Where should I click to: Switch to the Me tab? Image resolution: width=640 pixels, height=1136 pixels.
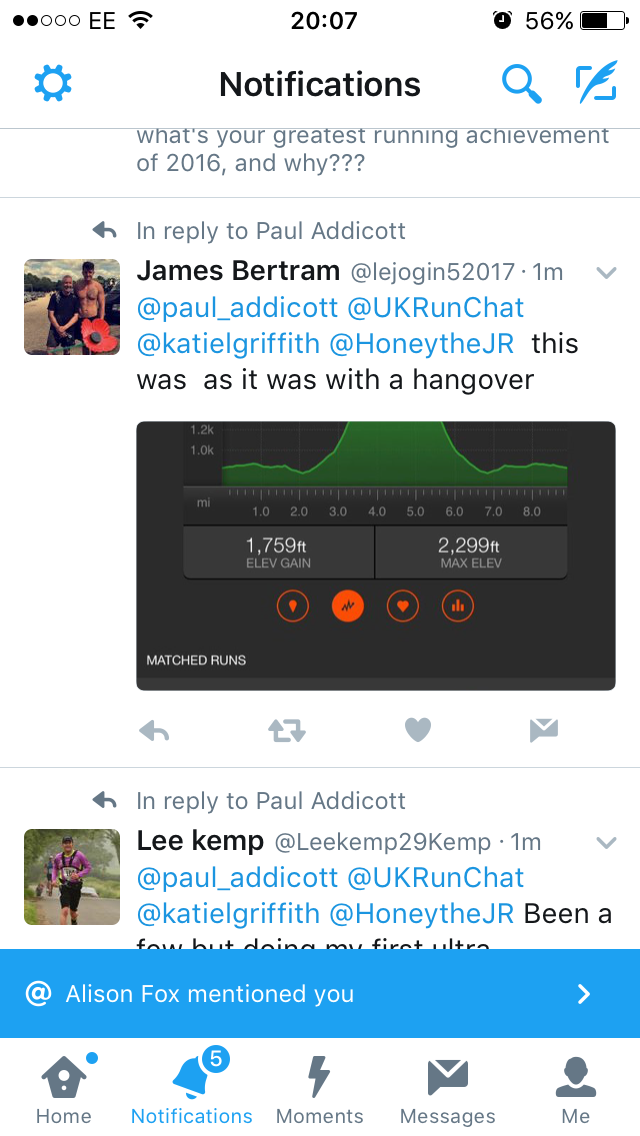(575, 1088)
